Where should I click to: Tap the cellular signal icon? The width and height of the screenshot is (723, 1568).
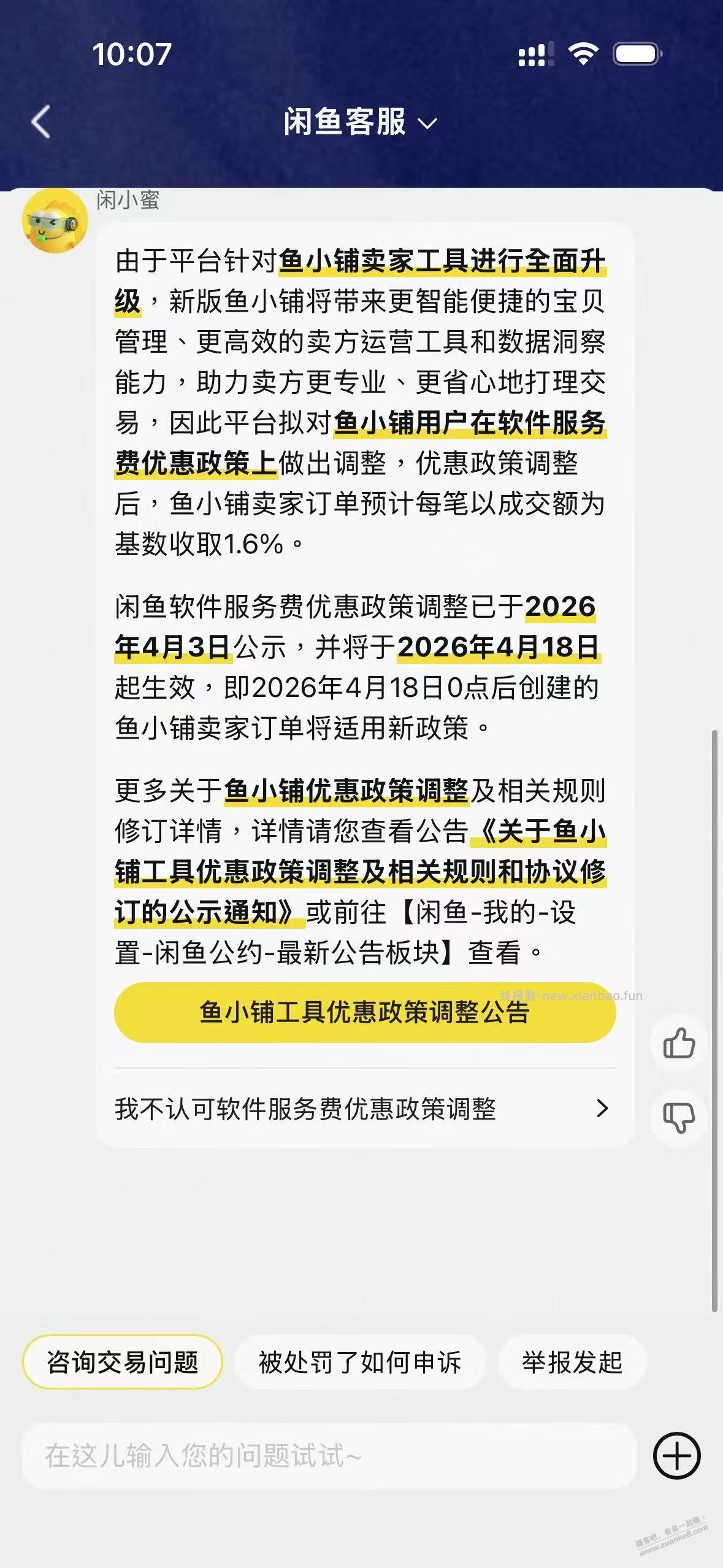pyautogui.click(x=535, y=55)
